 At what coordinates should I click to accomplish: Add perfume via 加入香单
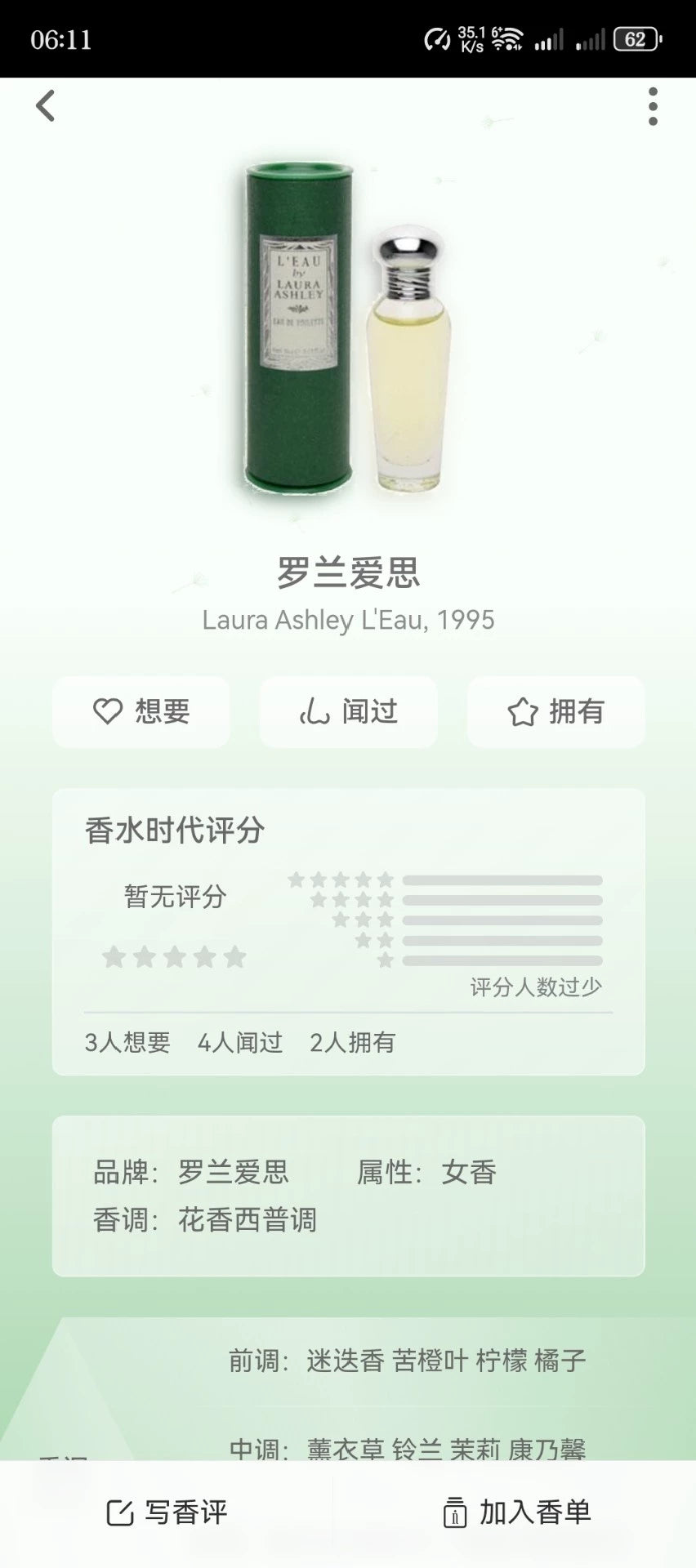pyautogui.click(x=516, y=1512)
